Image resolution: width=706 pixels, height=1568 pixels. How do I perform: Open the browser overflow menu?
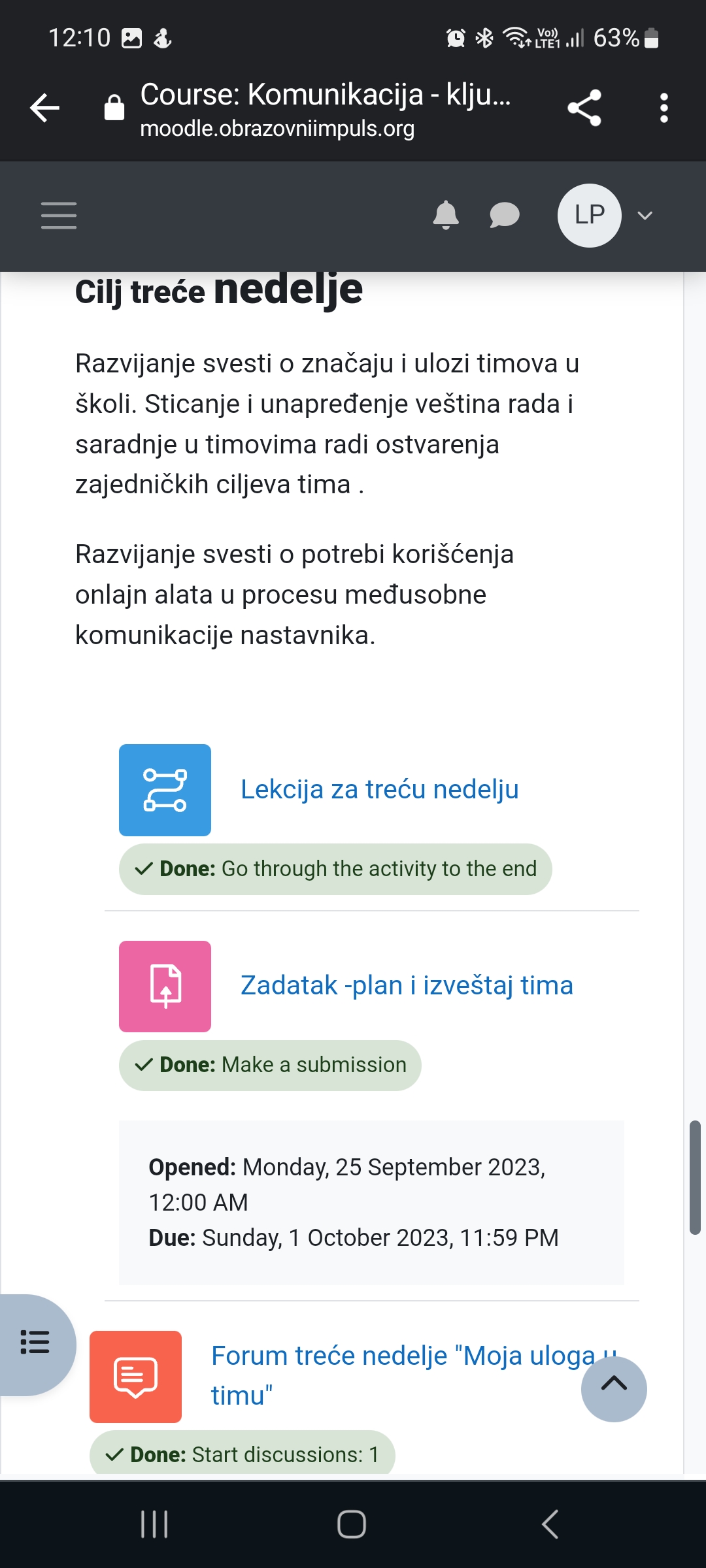pos(664,108)
